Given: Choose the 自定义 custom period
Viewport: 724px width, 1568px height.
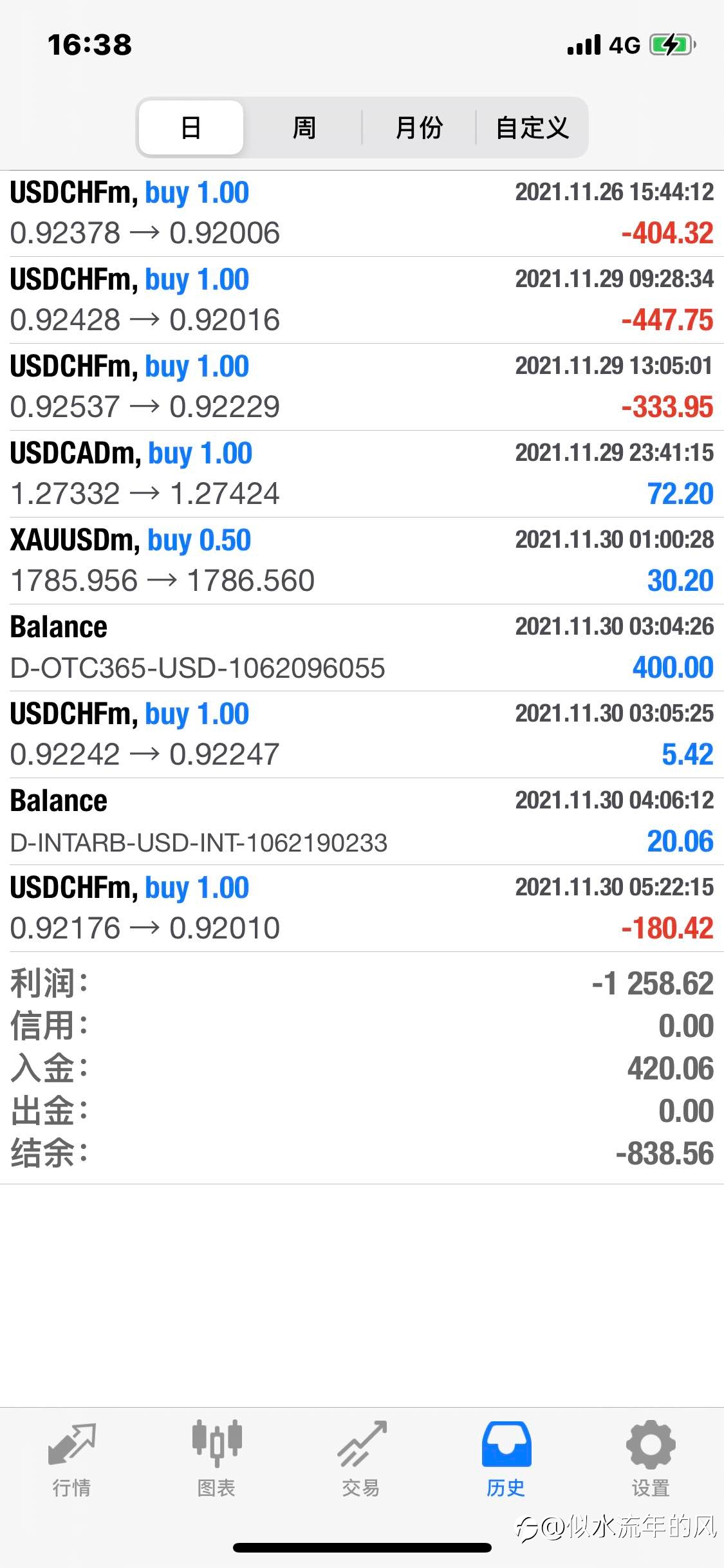Looking at the screenshot, I should (x=532, y=127).
